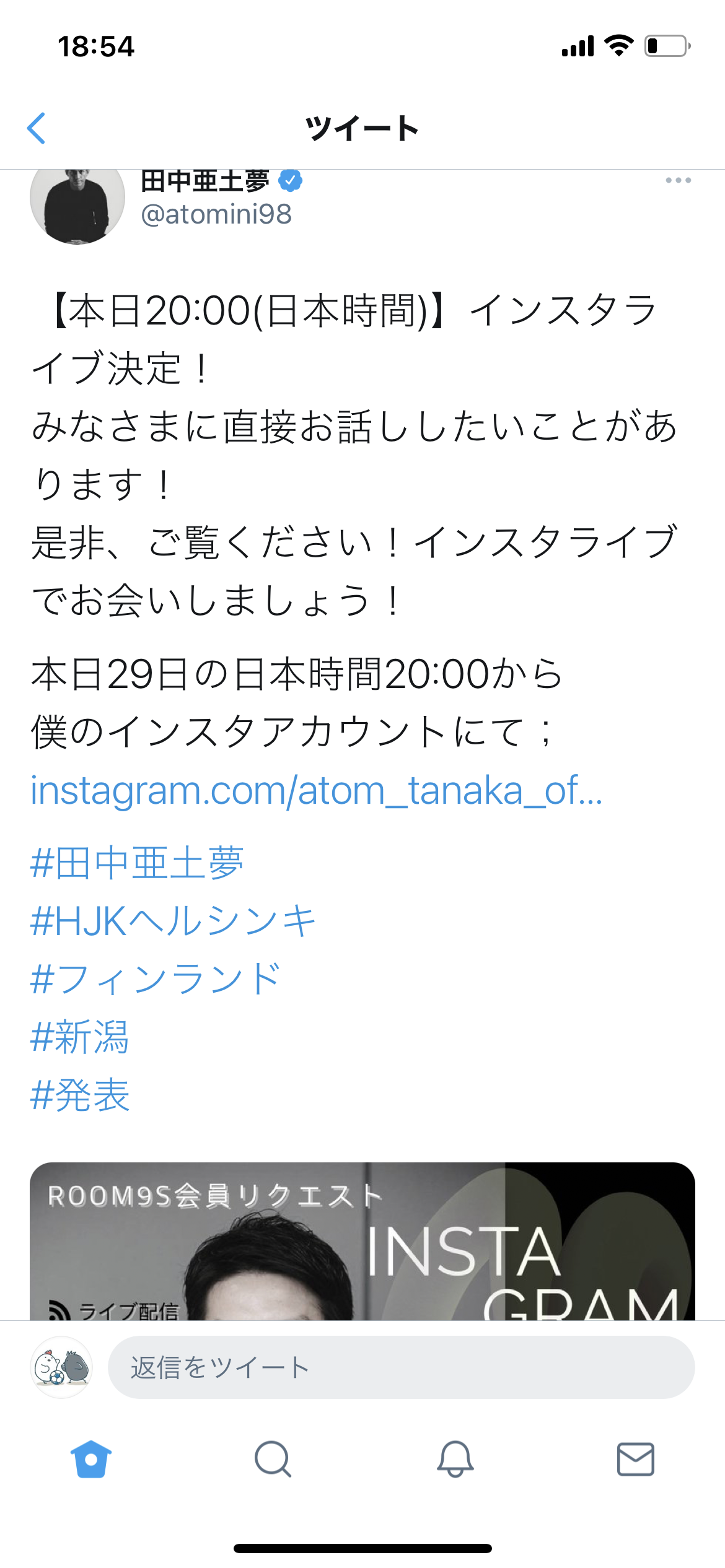This screenshot has height=1568, width=725.
Task: Switch to the Home tab
Action: [91, 1459]
